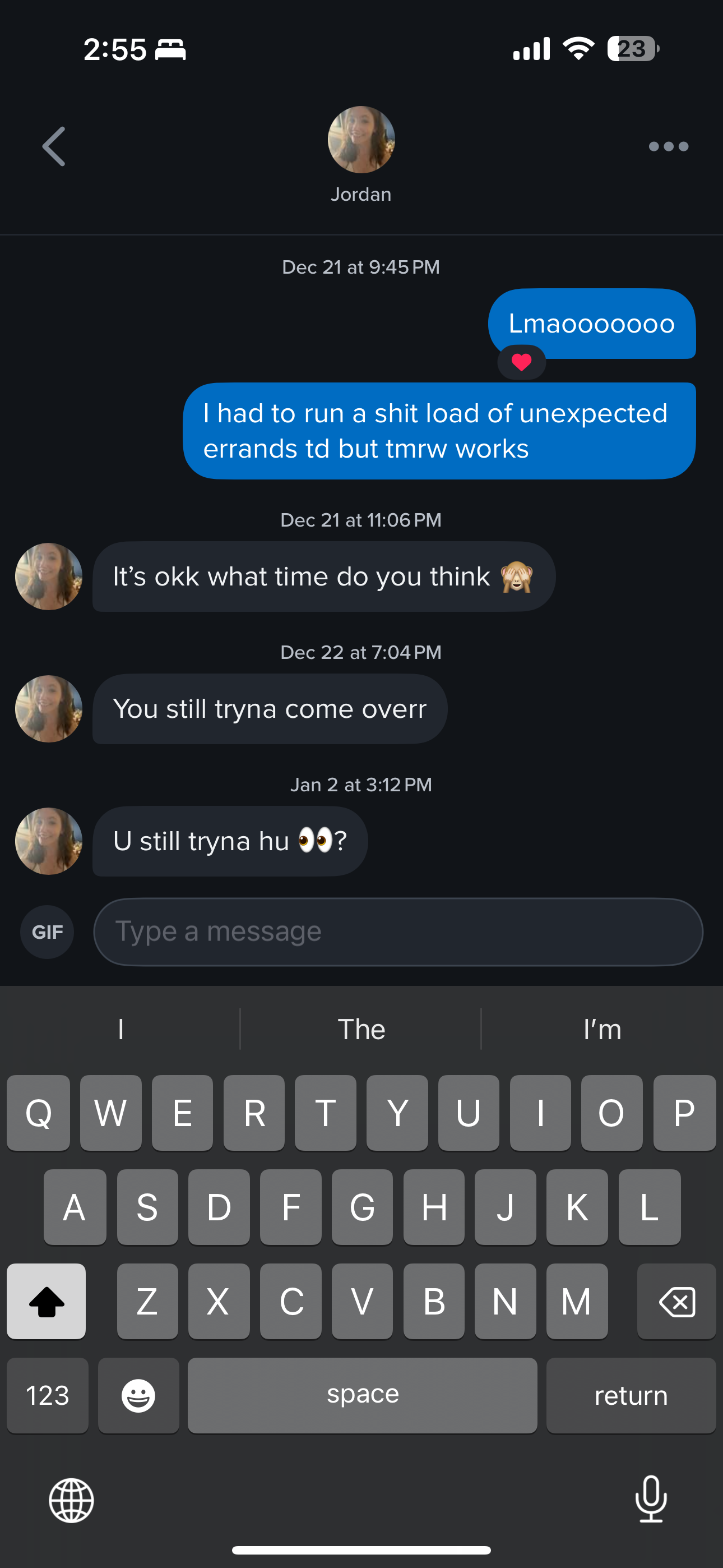The height and width of the screenshot is (1568, 723).
Task: Open Jordan's profile from the header photo
Action: (x=361, y=140)
